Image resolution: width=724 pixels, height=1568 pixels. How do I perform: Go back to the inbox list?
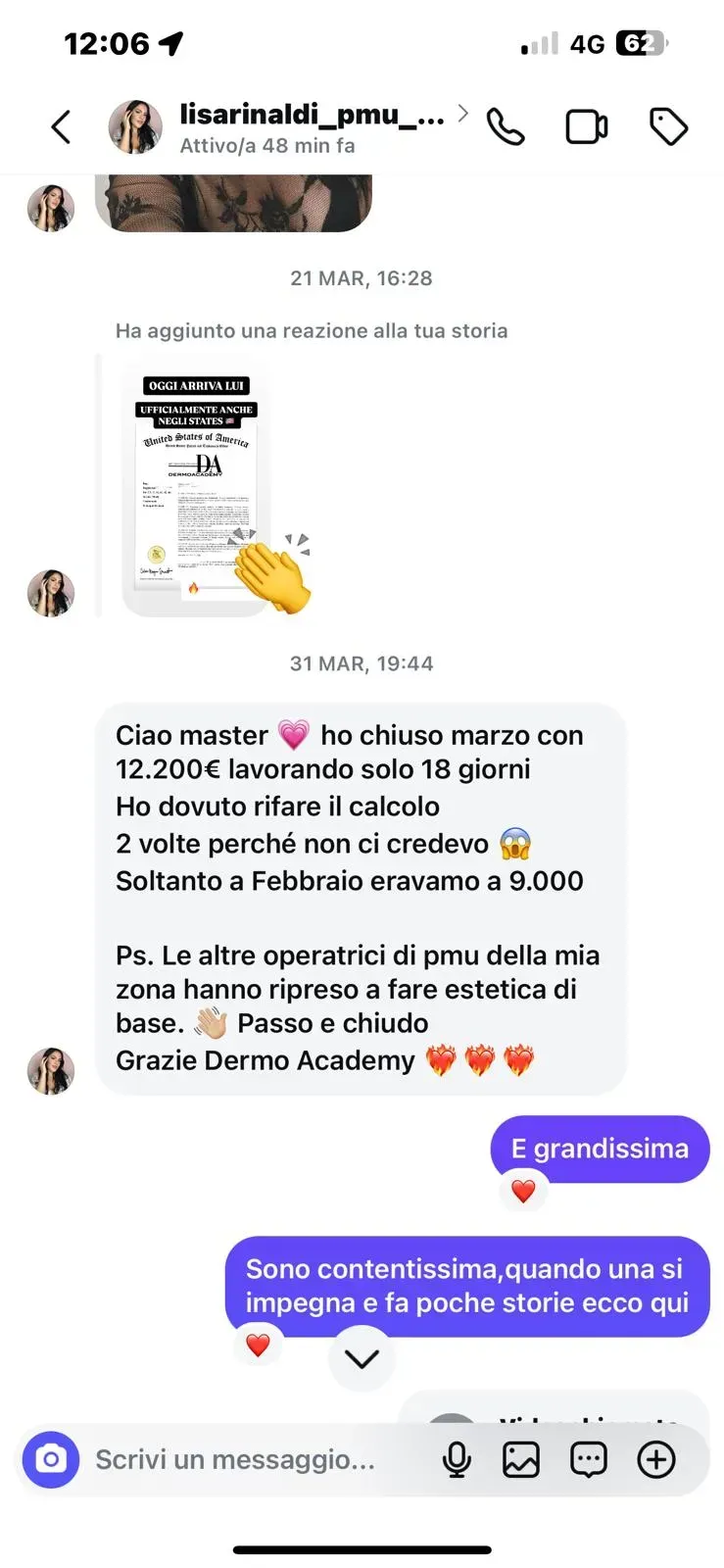coord(61,127)
